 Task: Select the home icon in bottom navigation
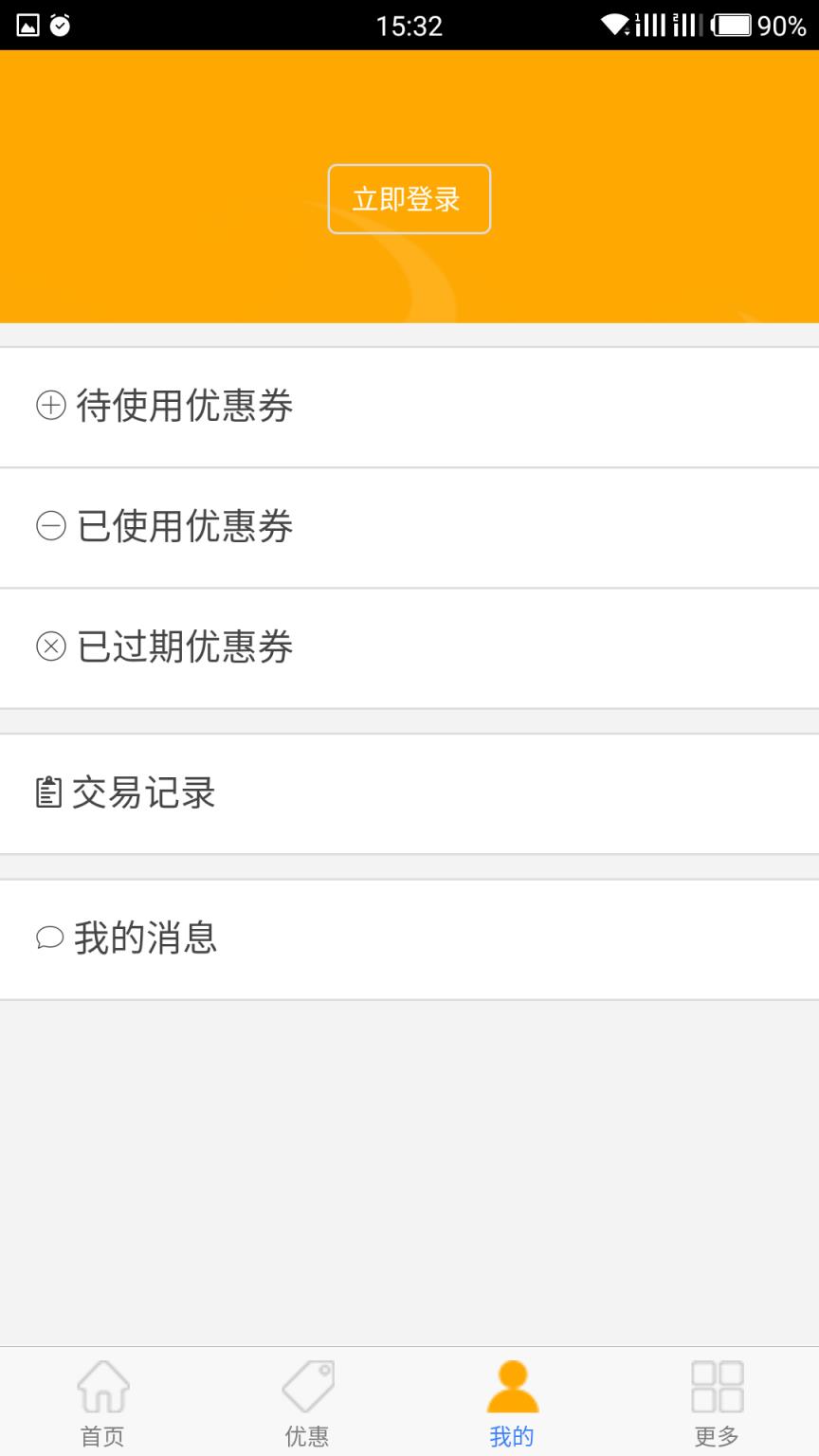point(102,1387)
